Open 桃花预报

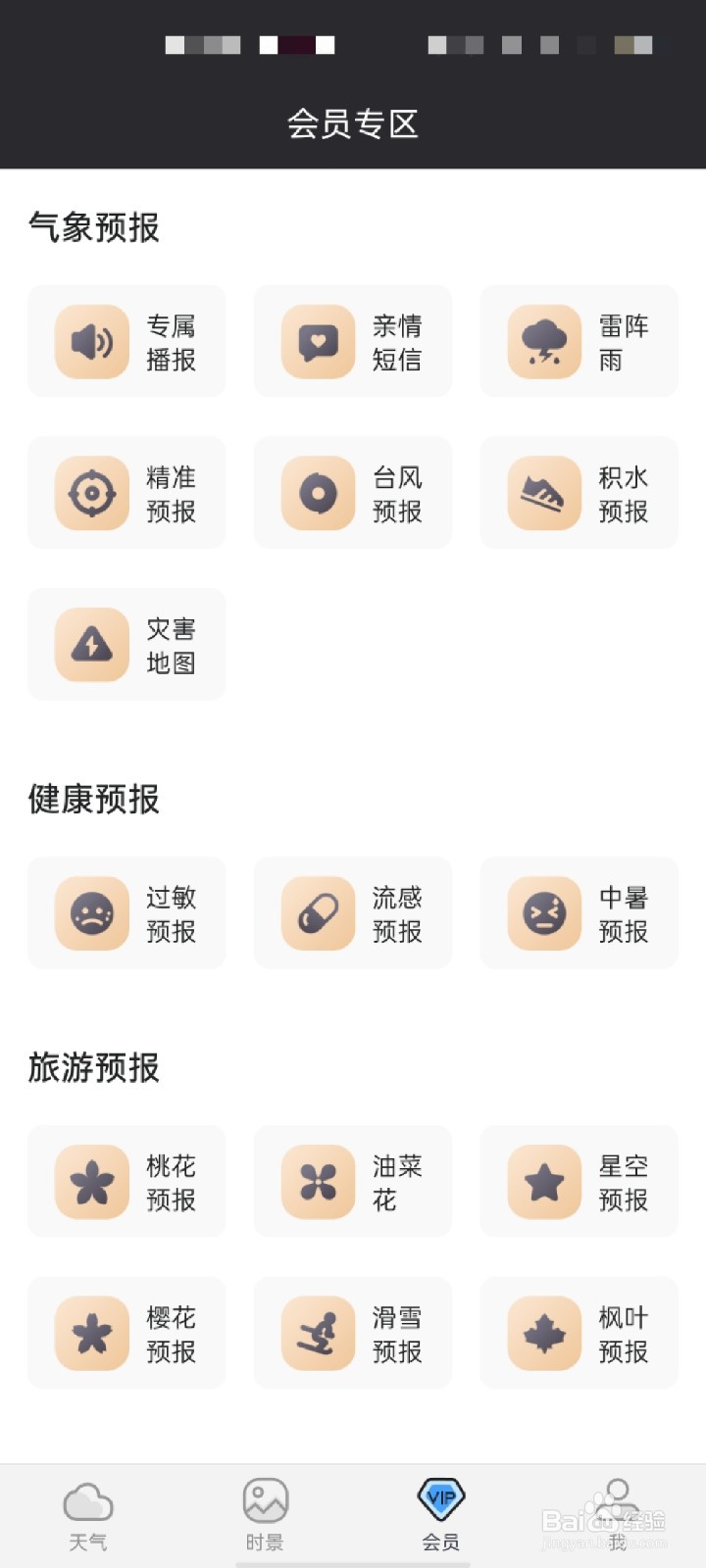[126, 1182]
